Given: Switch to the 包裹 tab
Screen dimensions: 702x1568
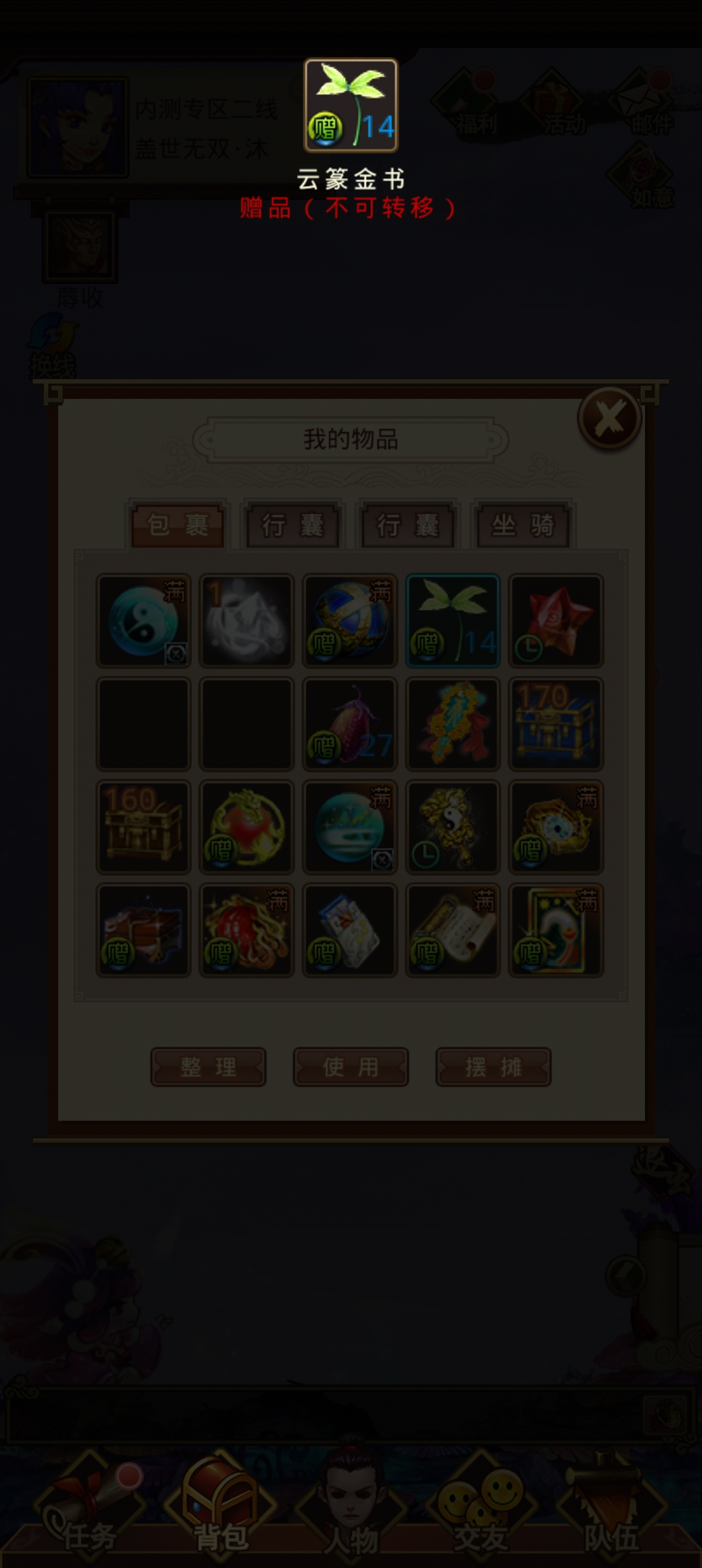Looking at the screenshot, I should point(177,525).
